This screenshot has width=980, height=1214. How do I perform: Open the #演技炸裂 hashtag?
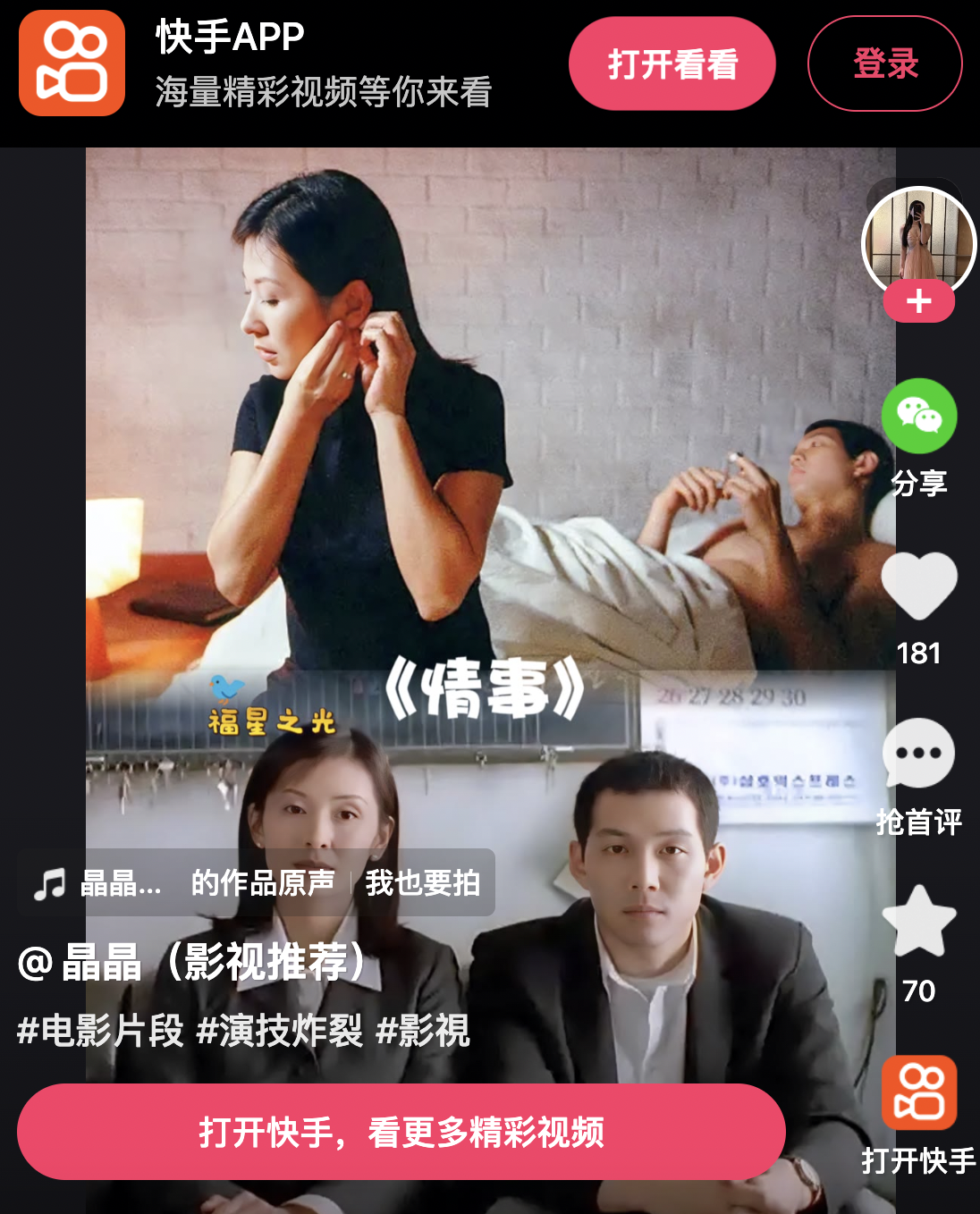point(280,1031)
